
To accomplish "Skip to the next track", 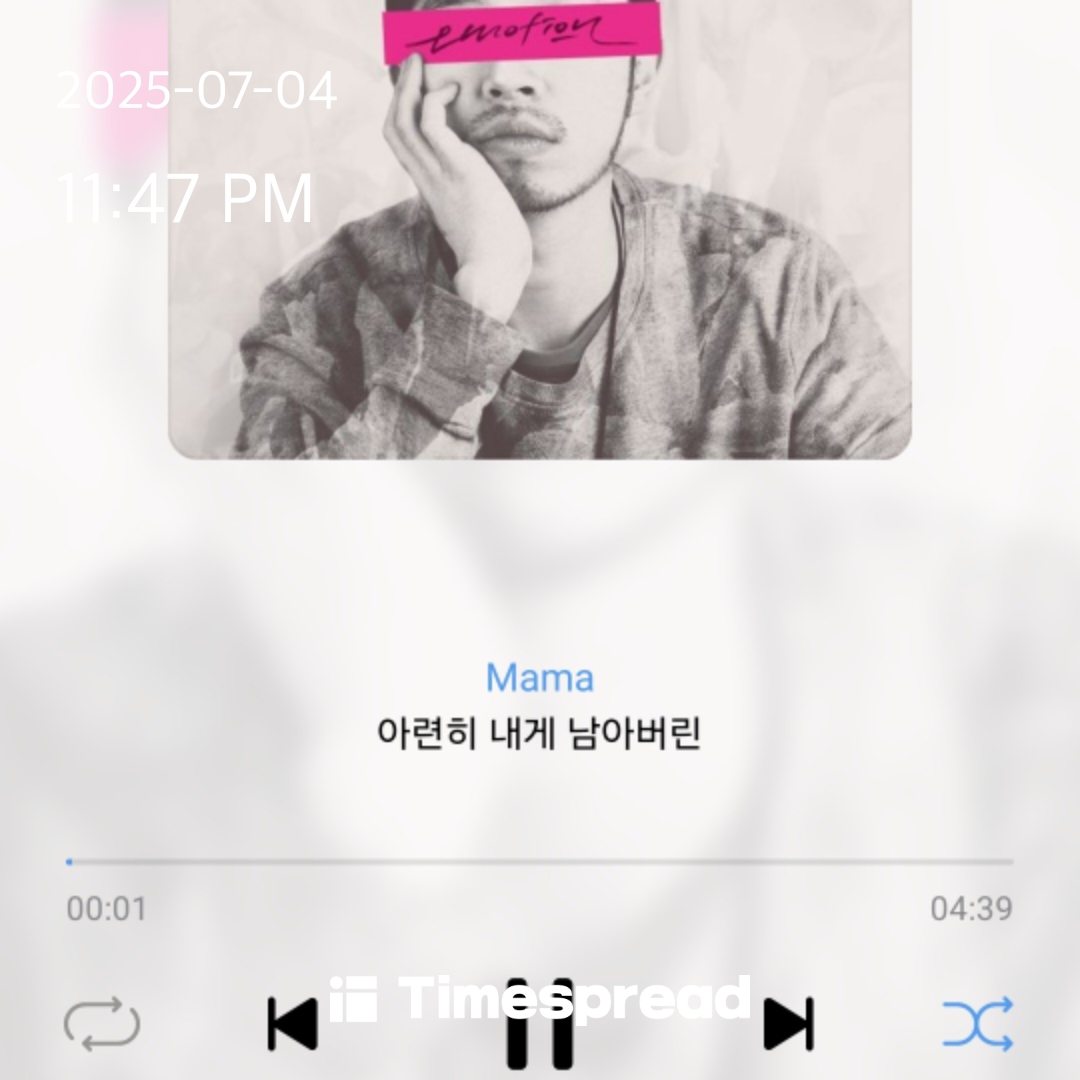I will point(789,1024).
